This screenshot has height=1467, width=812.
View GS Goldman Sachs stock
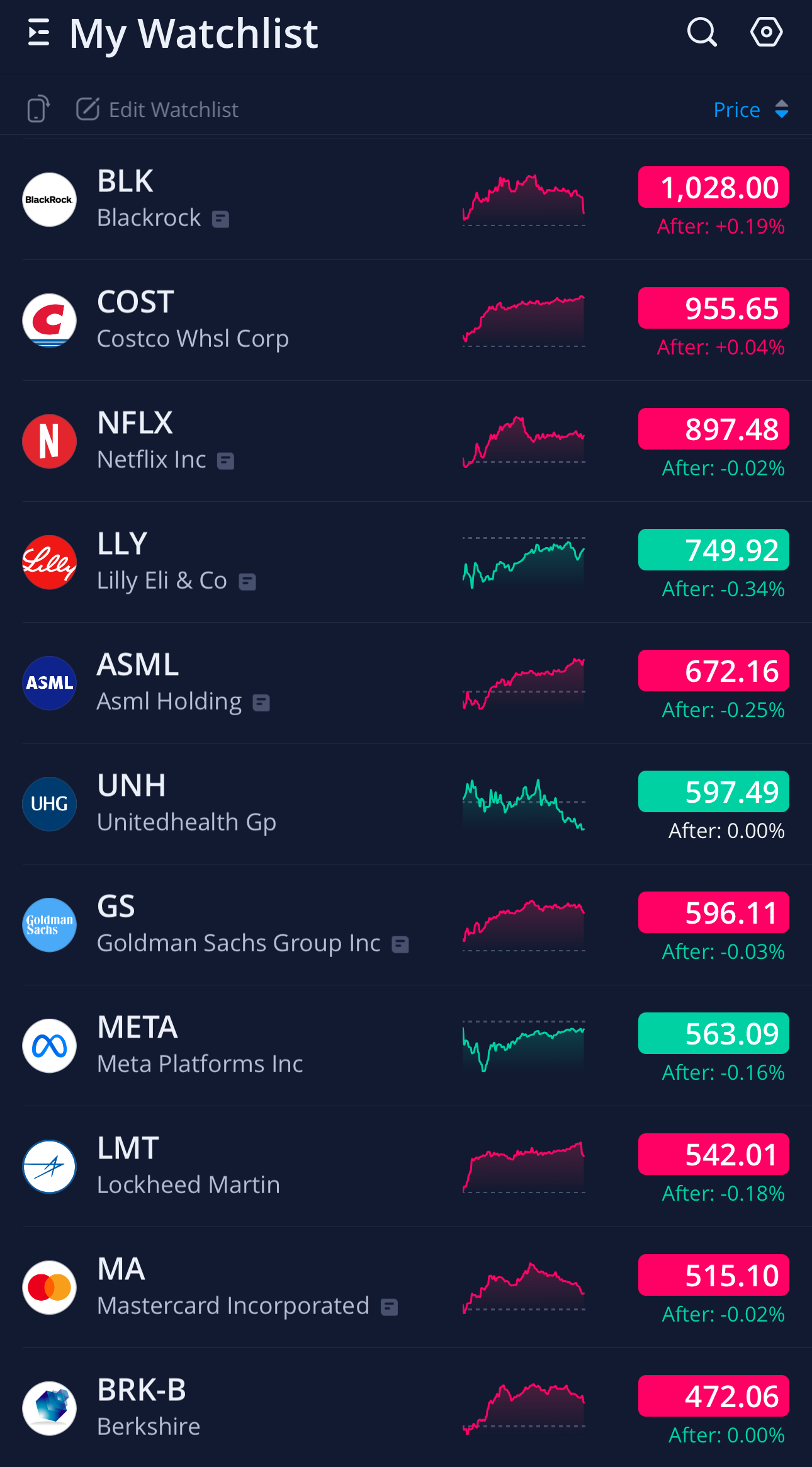coord(406,925)
